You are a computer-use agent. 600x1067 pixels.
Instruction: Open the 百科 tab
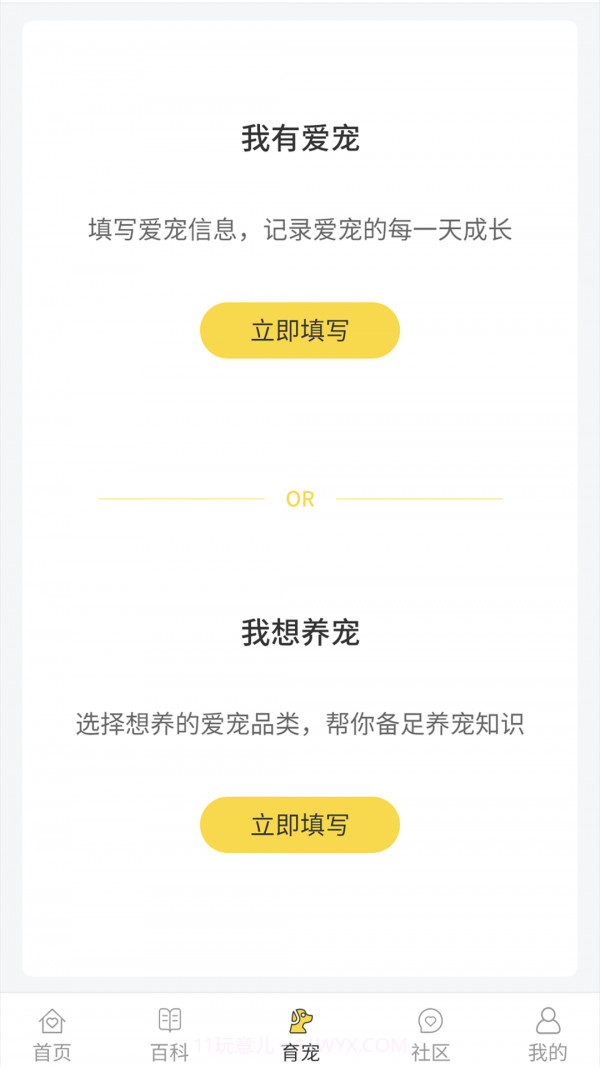[x=170, y=1033]
